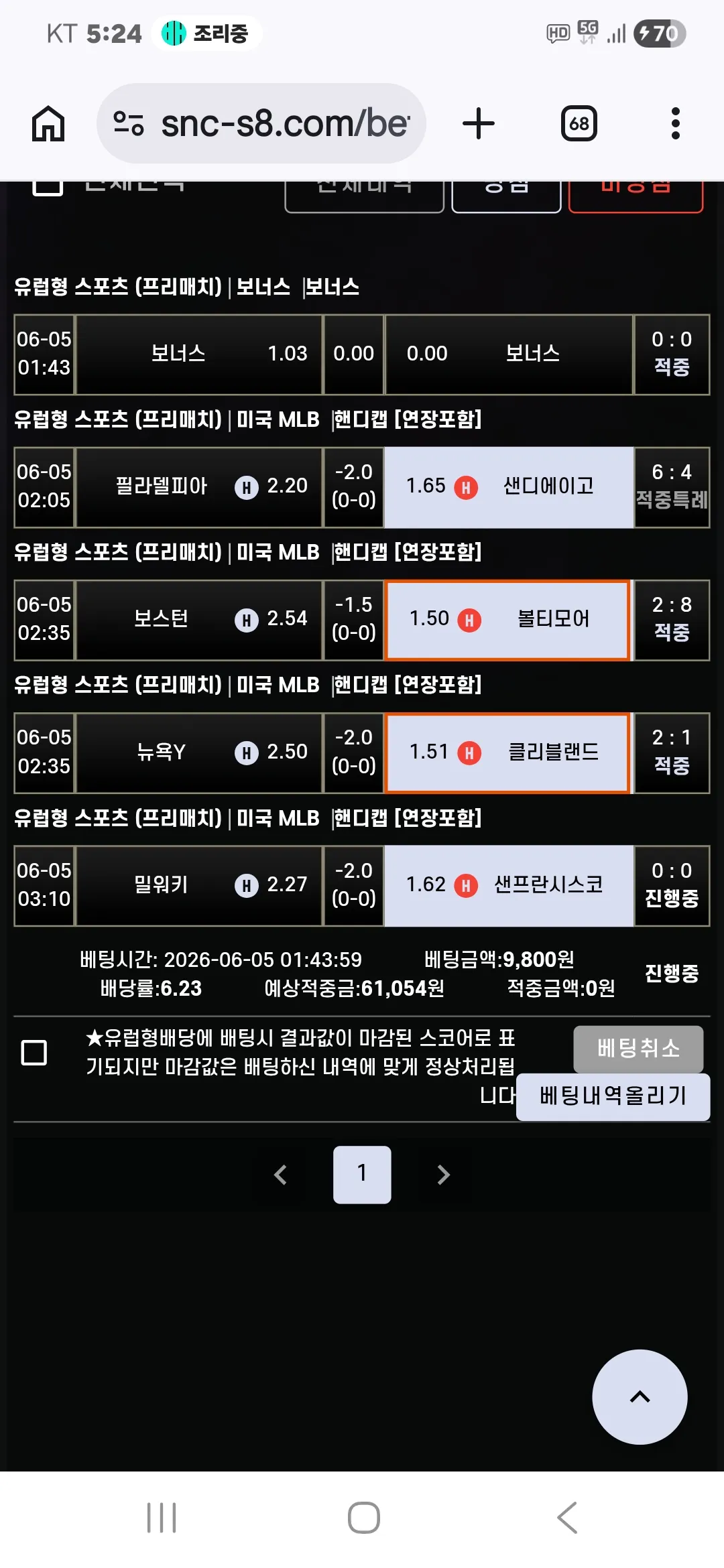724x1568 pixels.
Task: Open recent apps from navigation bar
Action: click(x=162, y=1518)
